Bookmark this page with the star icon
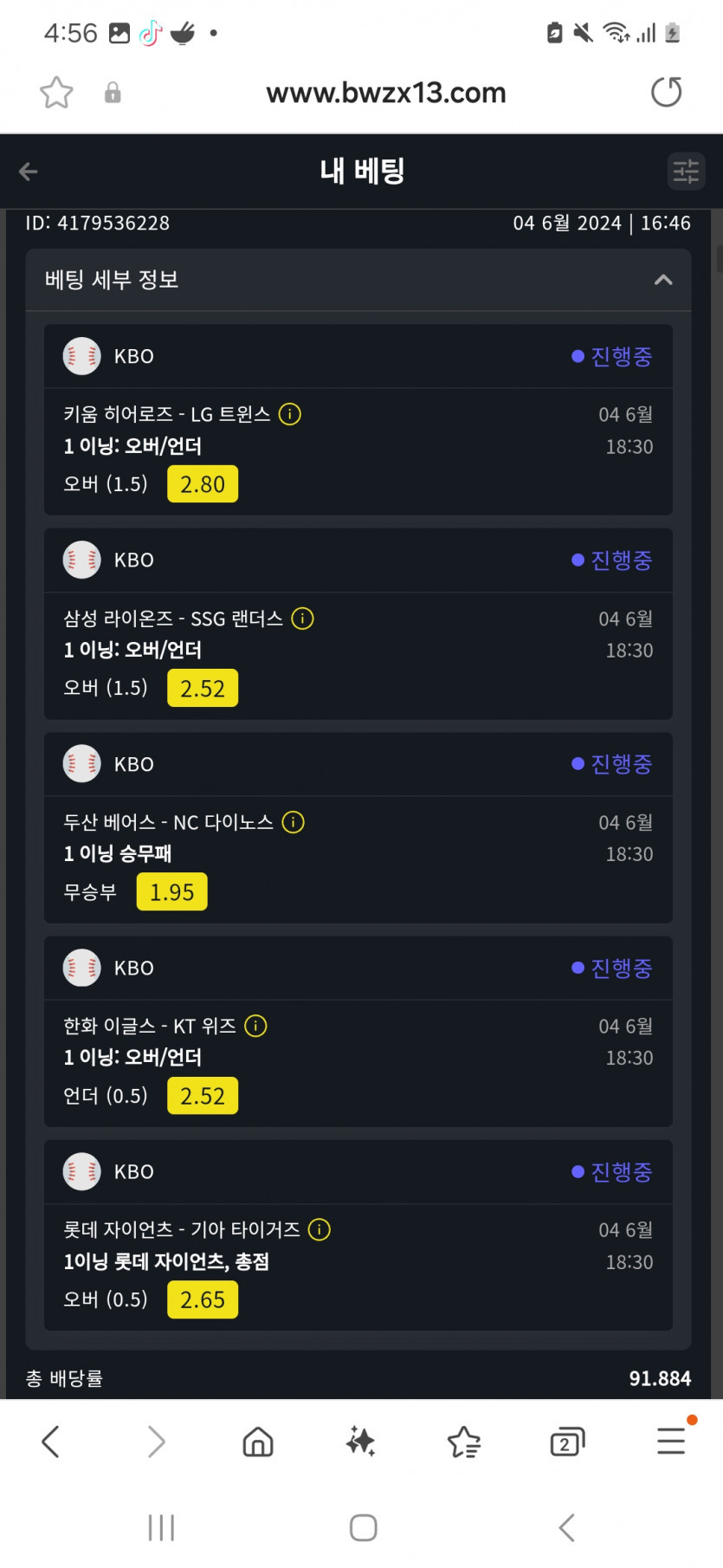 pos(56,93)
